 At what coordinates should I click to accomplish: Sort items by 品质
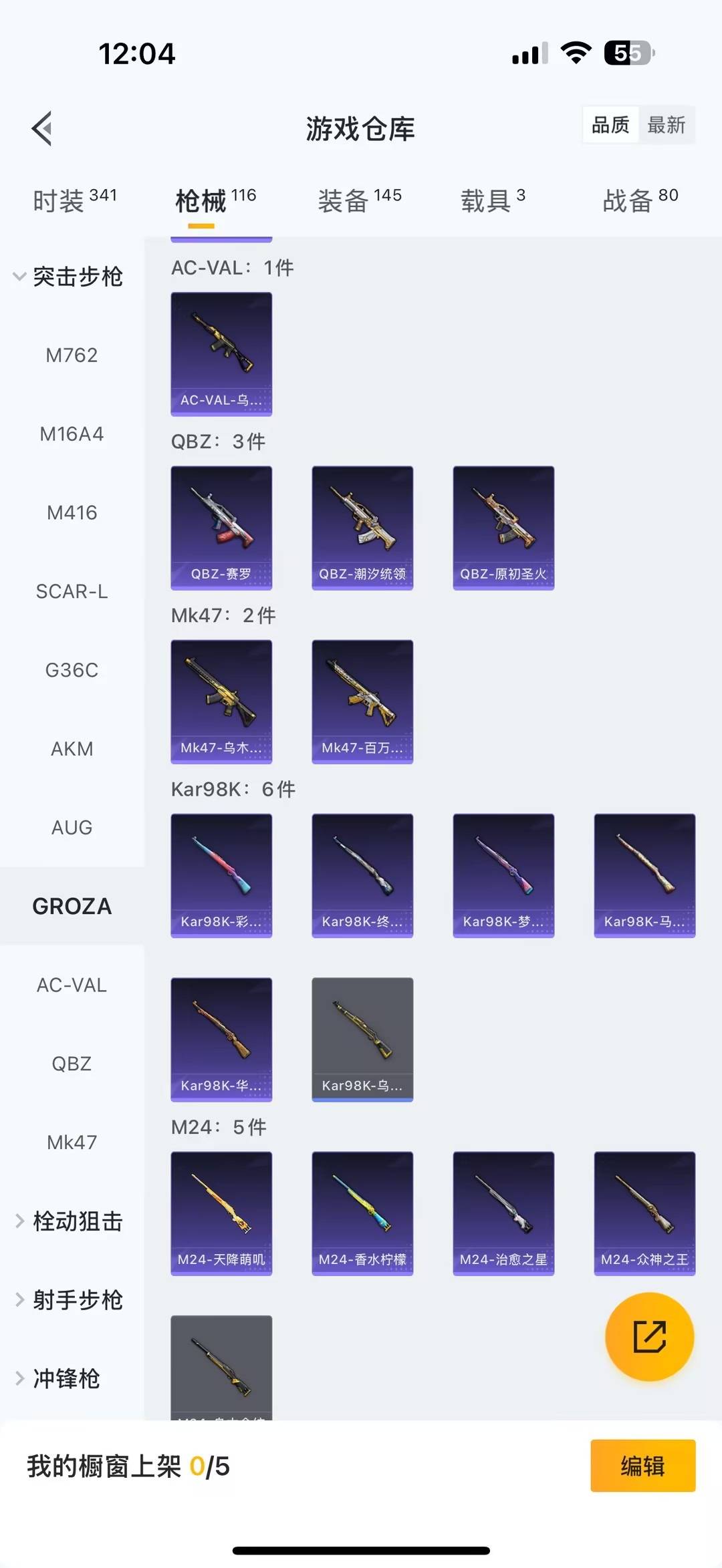coord(610,125)
